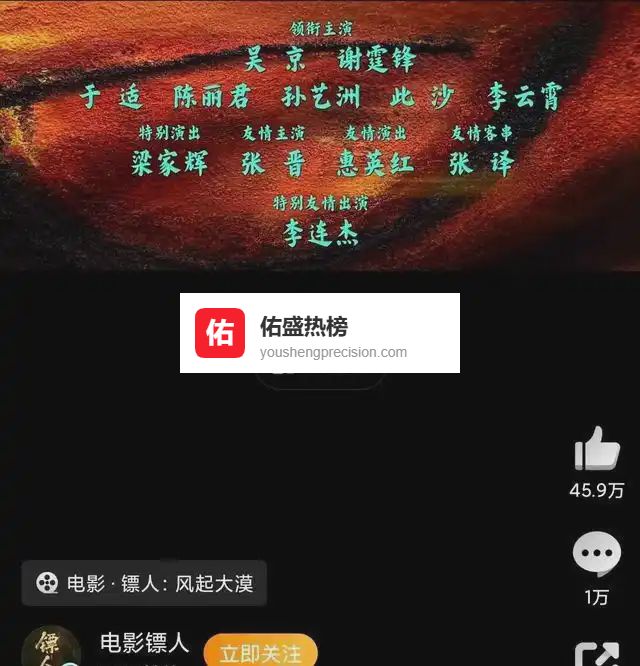The image size is (640, 666).
Task: Share this video
Action: point(598,652)
